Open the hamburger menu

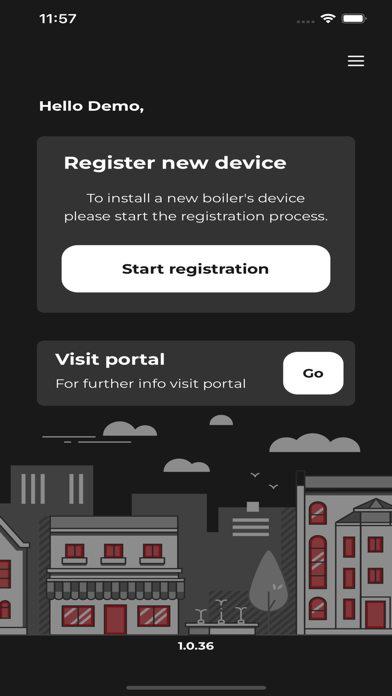click(356, 61)
